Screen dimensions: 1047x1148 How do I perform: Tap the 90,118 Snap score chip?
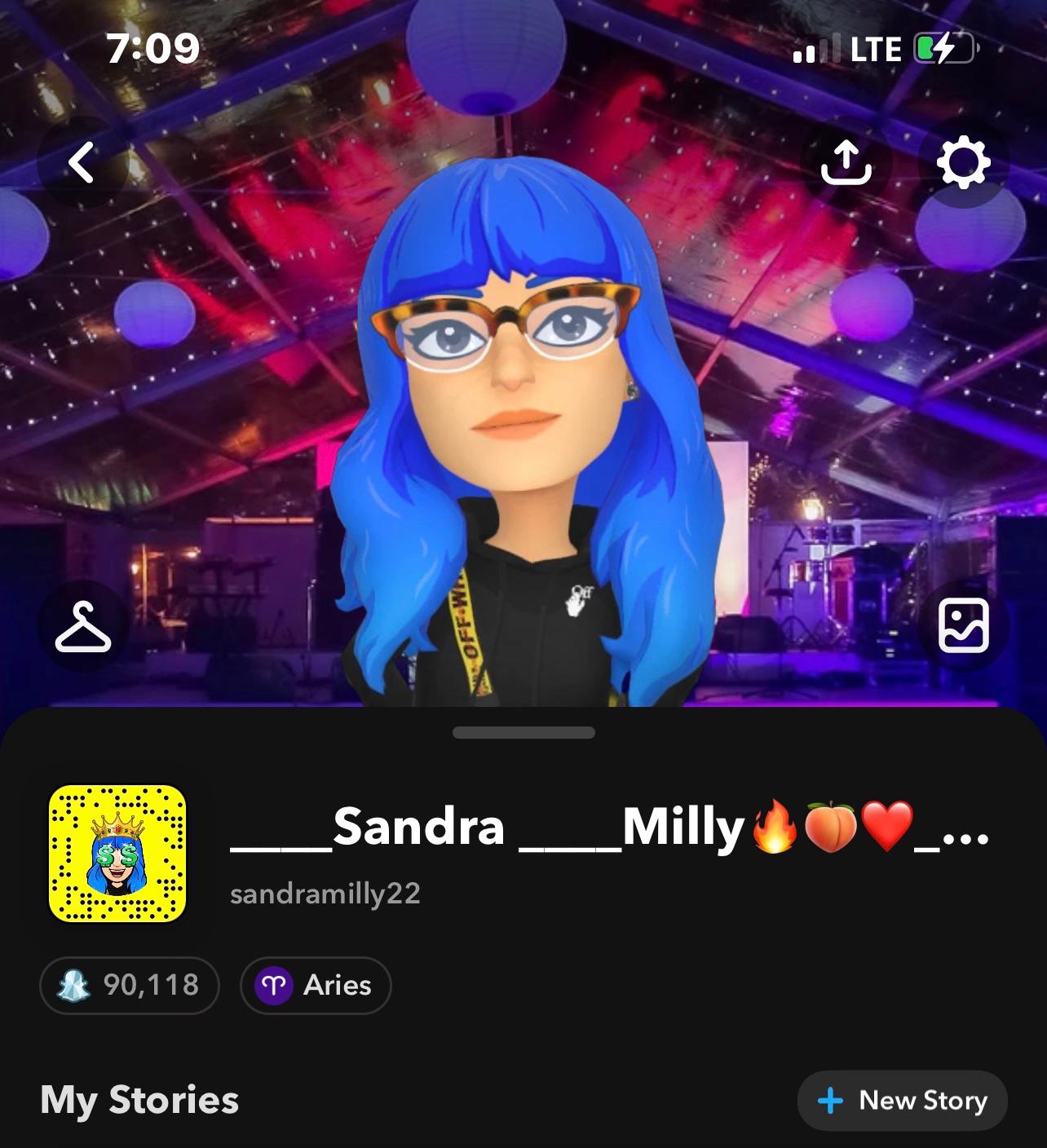click(130, 985)
